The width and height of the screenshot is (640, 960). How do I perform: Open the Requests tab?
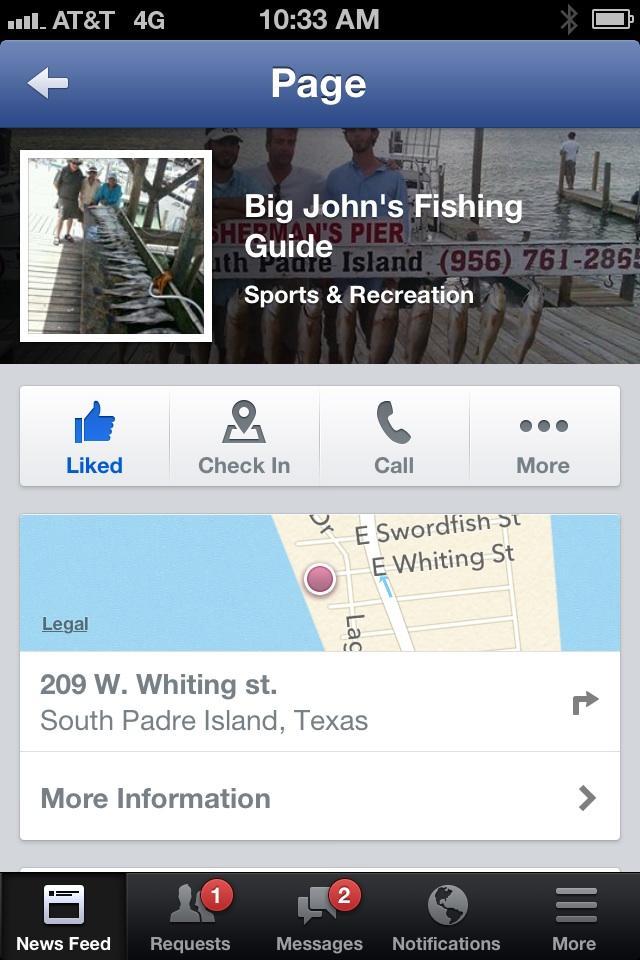pos(190,917)
